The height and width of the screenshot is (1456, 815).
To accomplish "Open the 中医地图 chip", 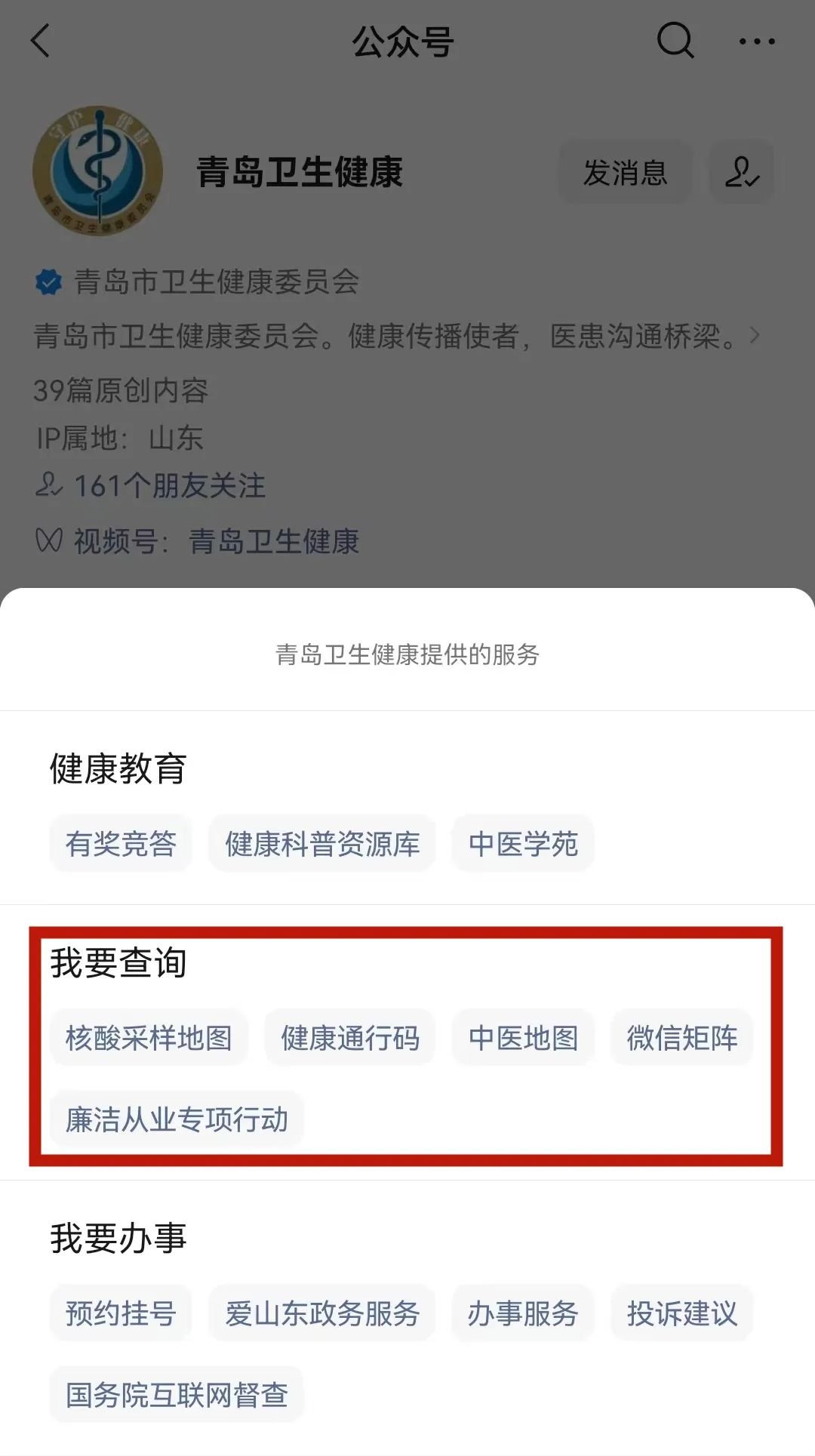I will [x=523, y=1038].
